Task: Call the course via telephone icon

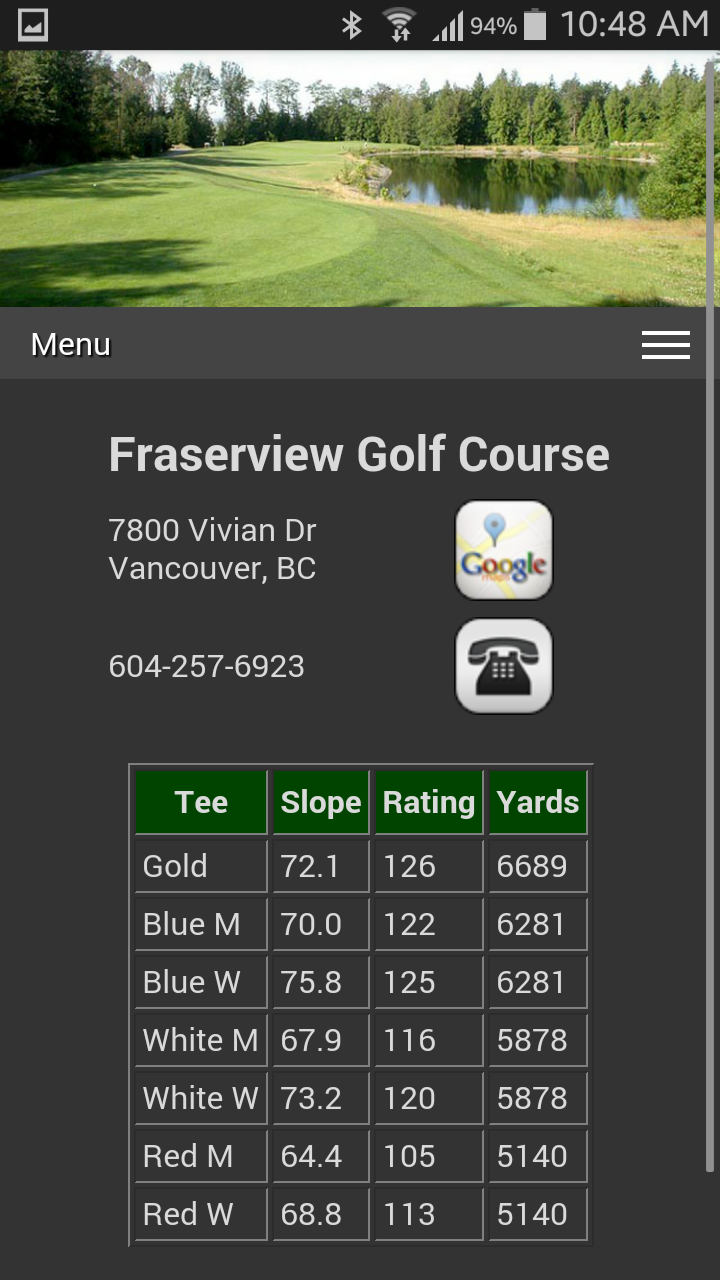Action: [x=504, y=666]
